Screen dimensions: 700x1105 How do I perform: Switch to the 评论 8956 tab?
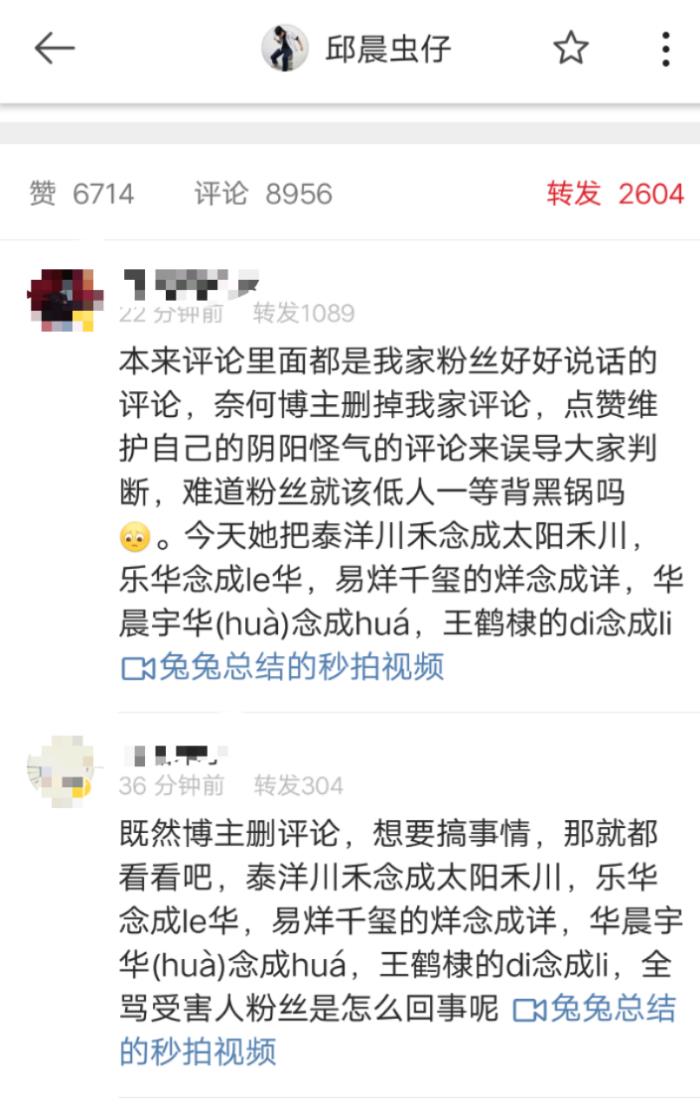coord(263,193)
